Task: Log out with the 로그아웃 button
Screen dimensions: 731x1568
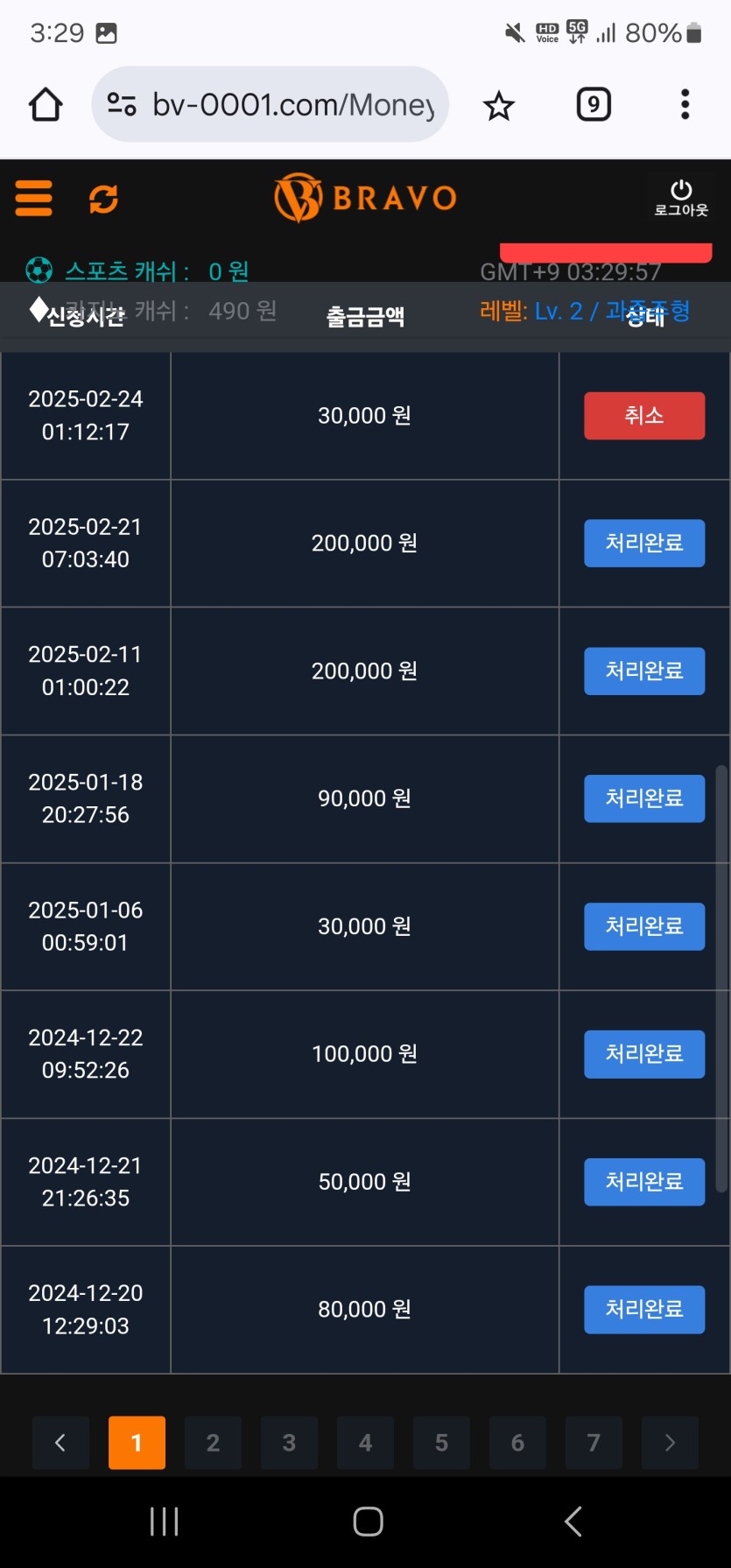Action: (681, 198)
